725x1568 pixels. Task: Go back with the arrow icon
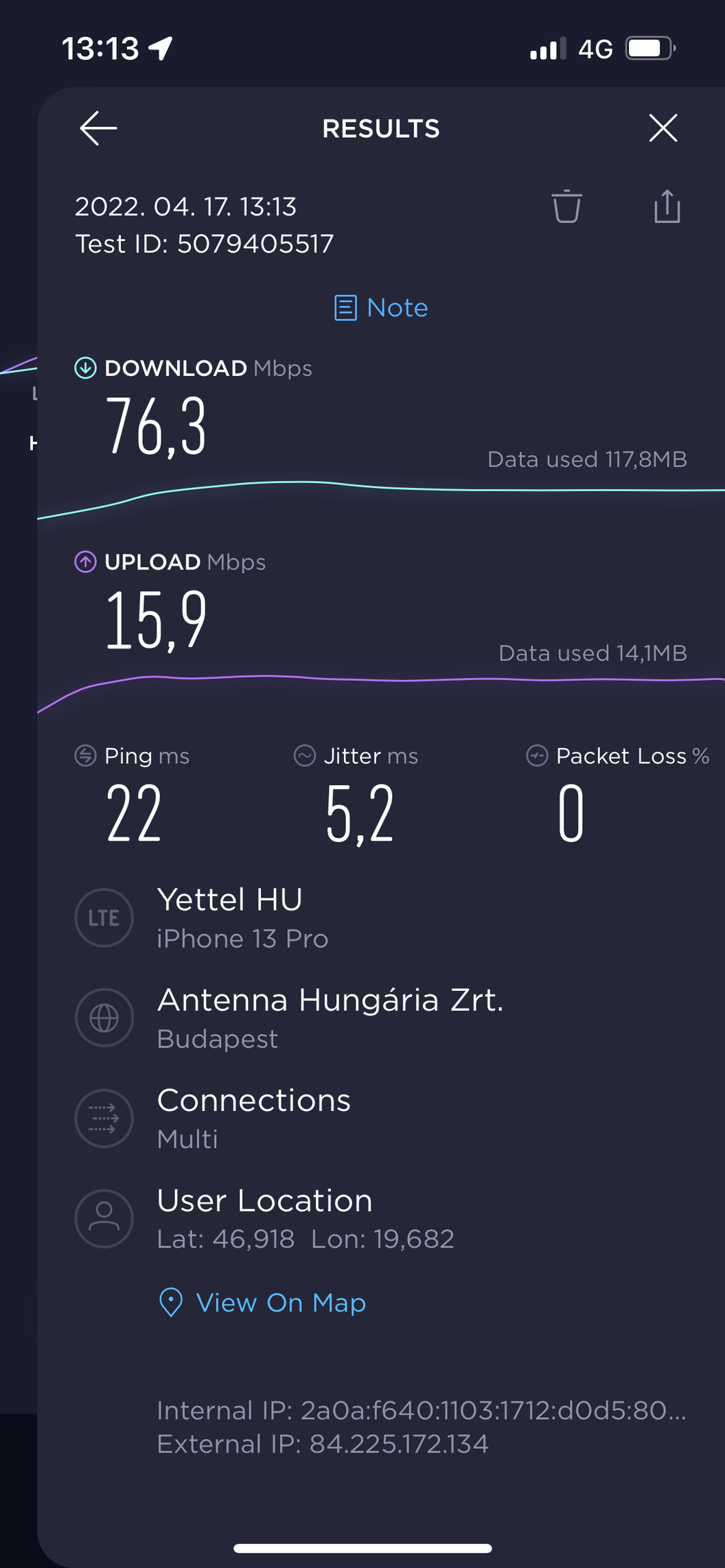click(x=98, y=128)
